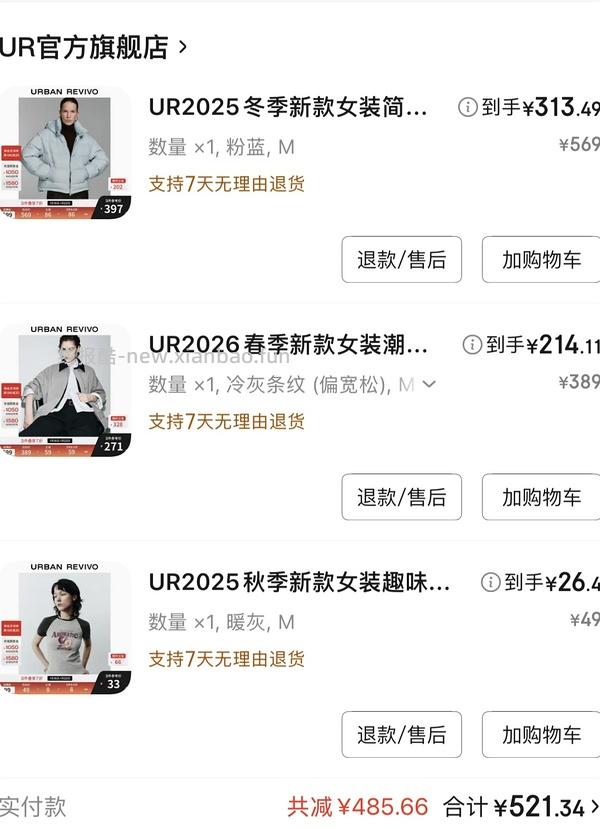Open the UR官方旗舰店 store page

pyautogui.click(x=93, y=47)
